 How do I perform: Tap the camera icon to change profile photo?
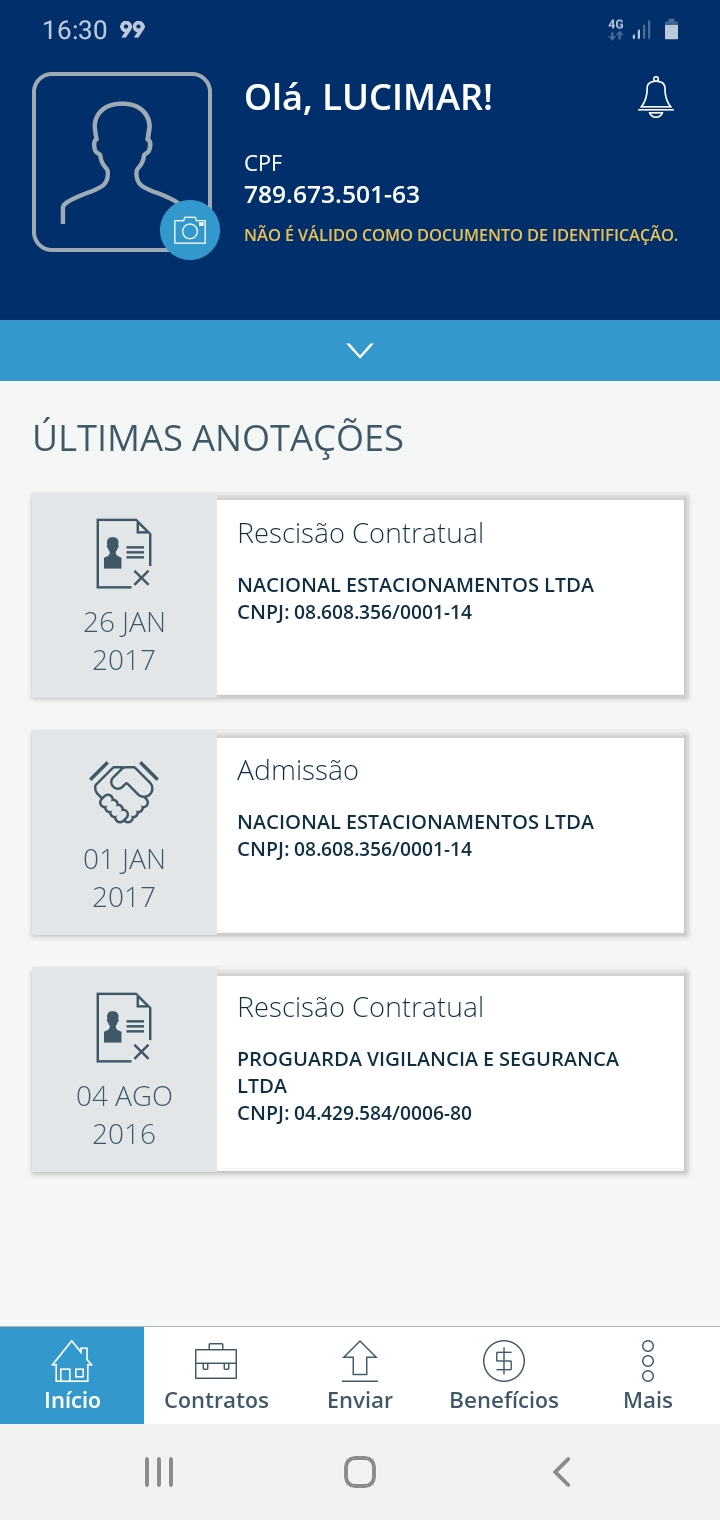[x=190, y=231]
